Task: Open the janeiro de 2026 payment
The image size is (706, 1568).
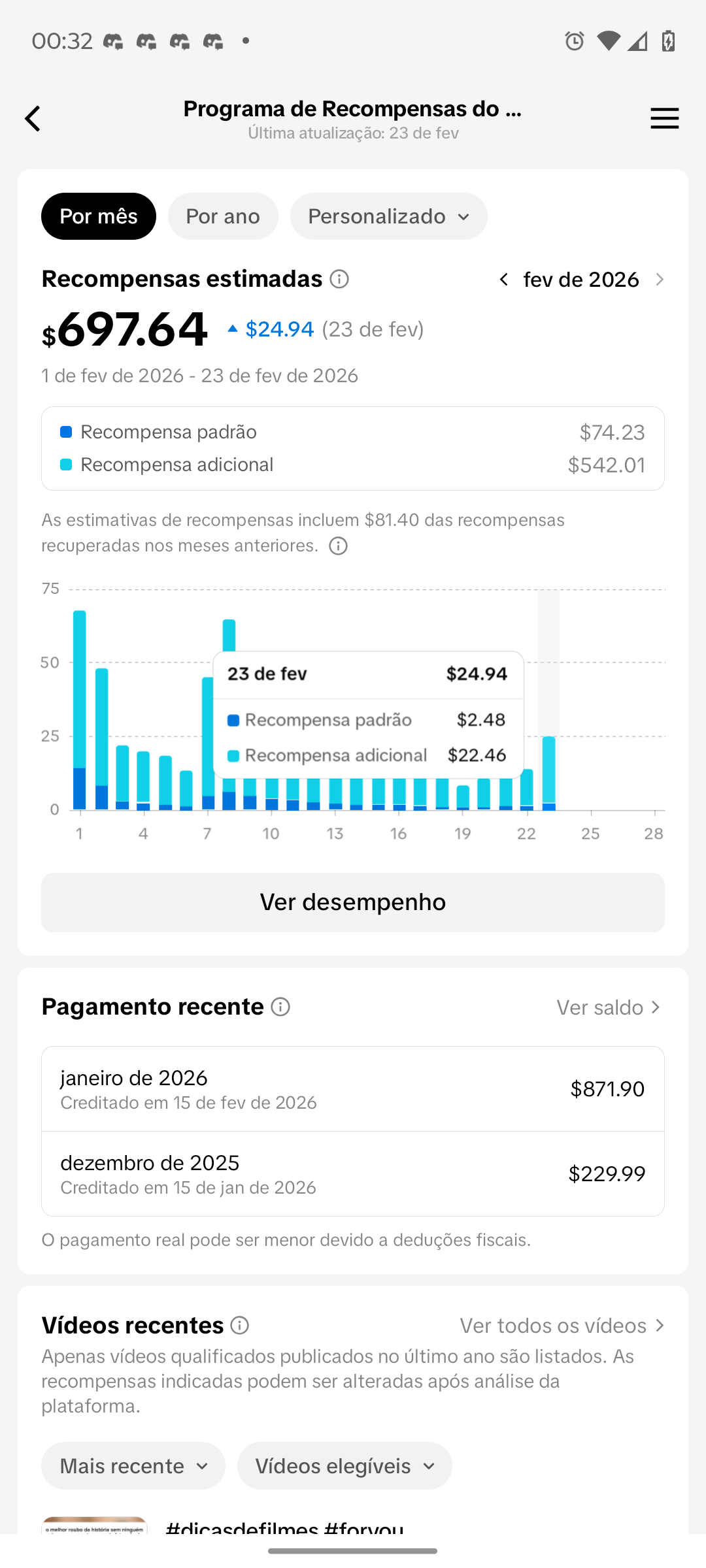Action: [353, 1089]
